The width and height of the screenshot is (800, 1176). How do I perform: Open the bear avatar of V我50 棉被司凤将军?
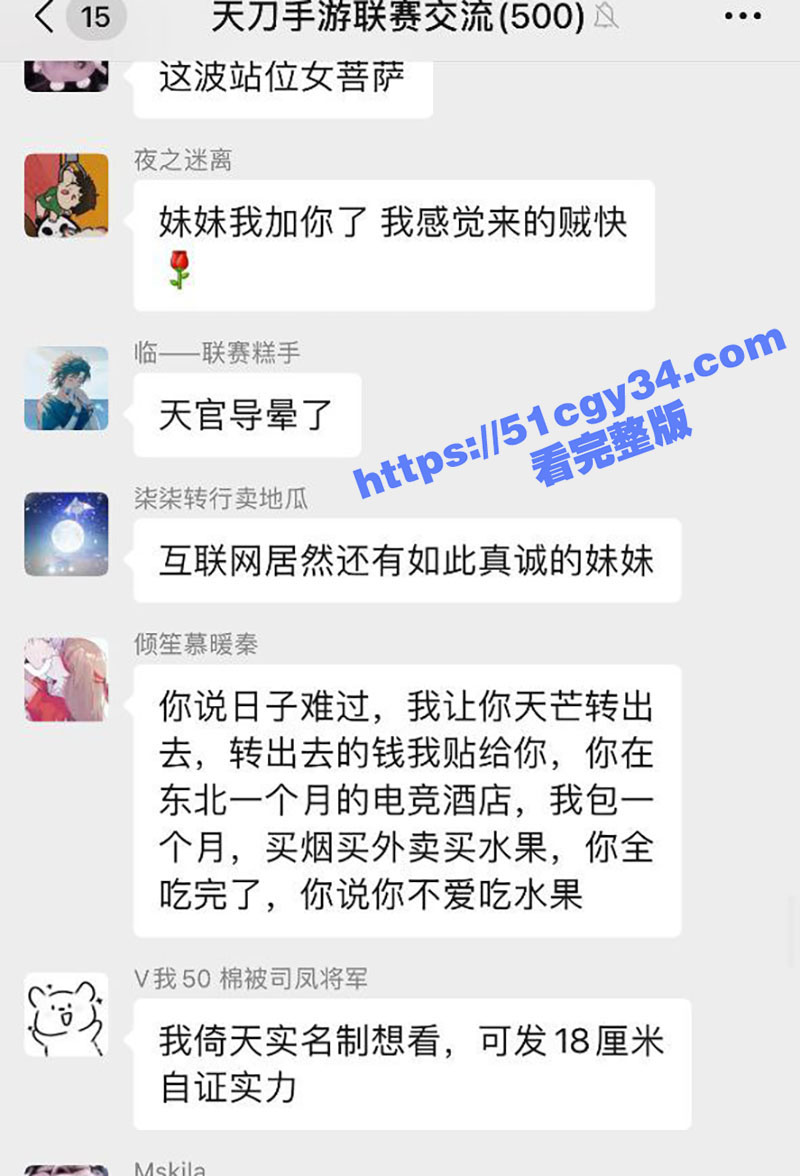point(66,1014)
